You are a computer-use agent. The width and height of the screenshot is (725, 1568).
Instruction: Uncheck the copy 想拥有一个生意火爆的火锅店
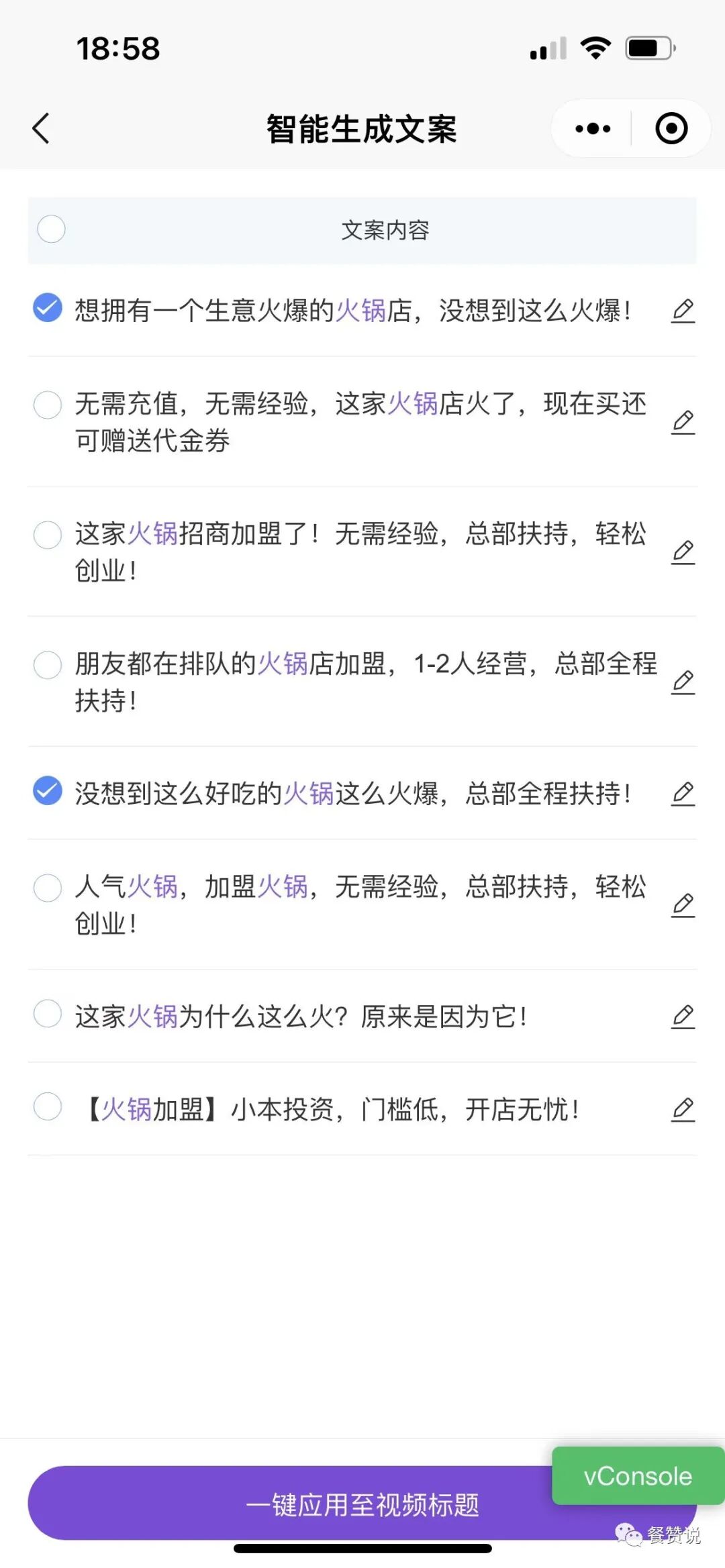pyautogui.click(x=48, y=308)
